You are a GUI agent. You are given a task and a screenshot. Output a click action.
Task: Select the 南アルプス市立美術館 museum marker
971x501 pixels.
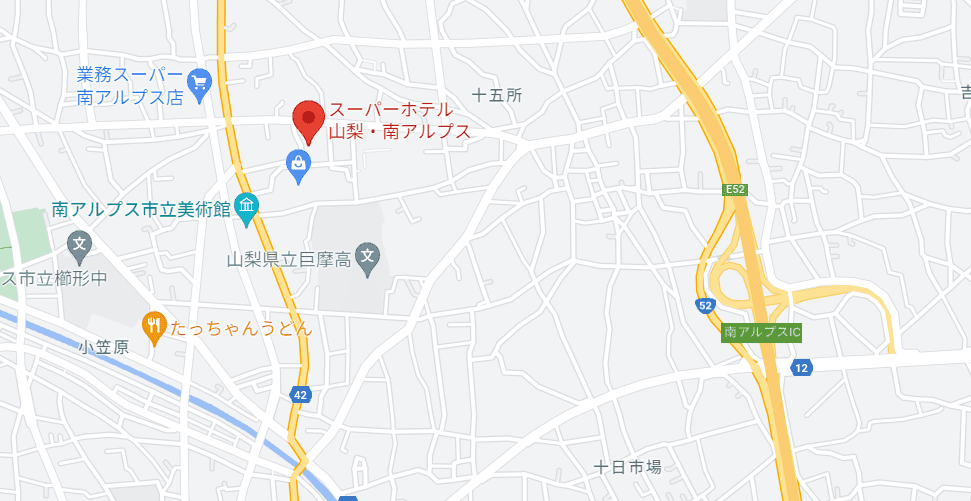246,209
